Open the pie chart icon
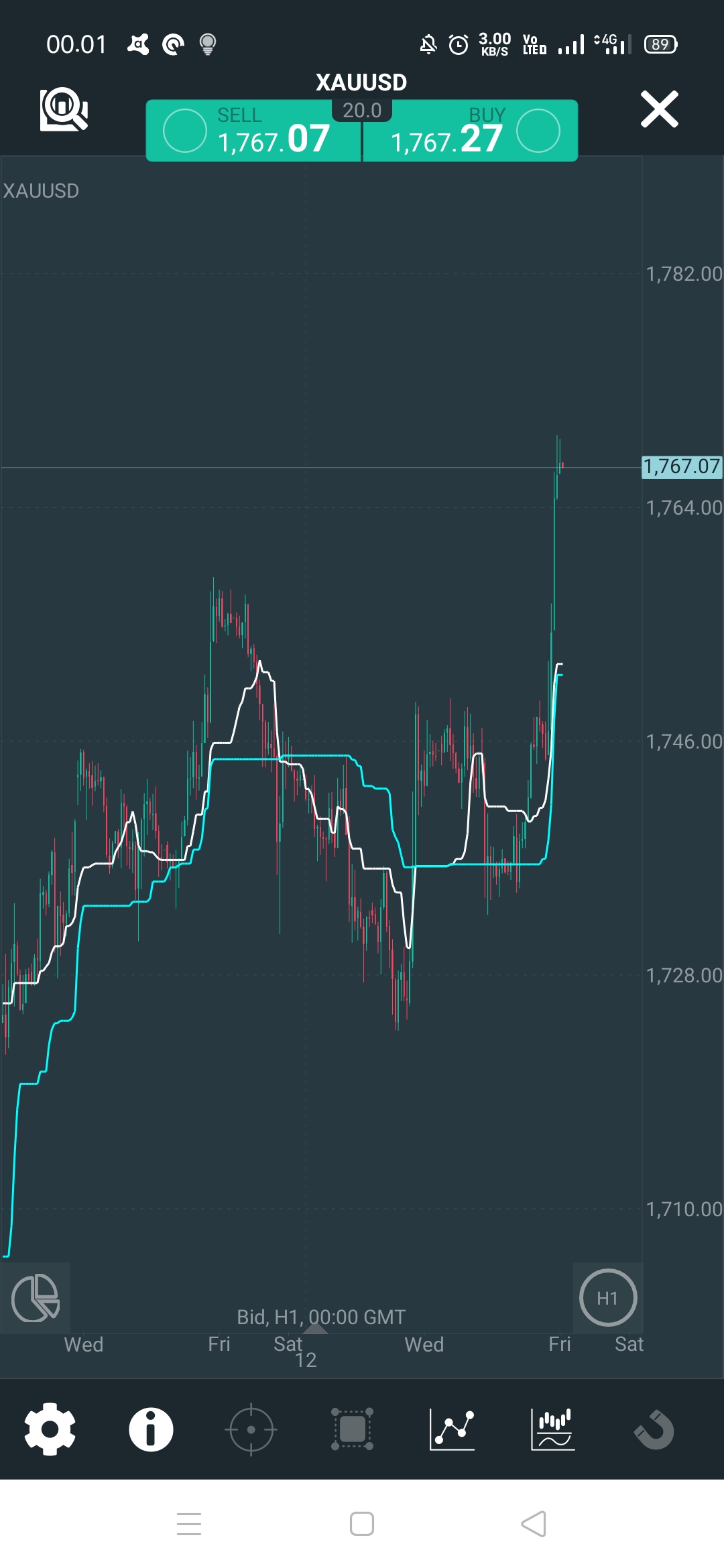The height and width of the screenshot is (1568, 724). 36,1298
